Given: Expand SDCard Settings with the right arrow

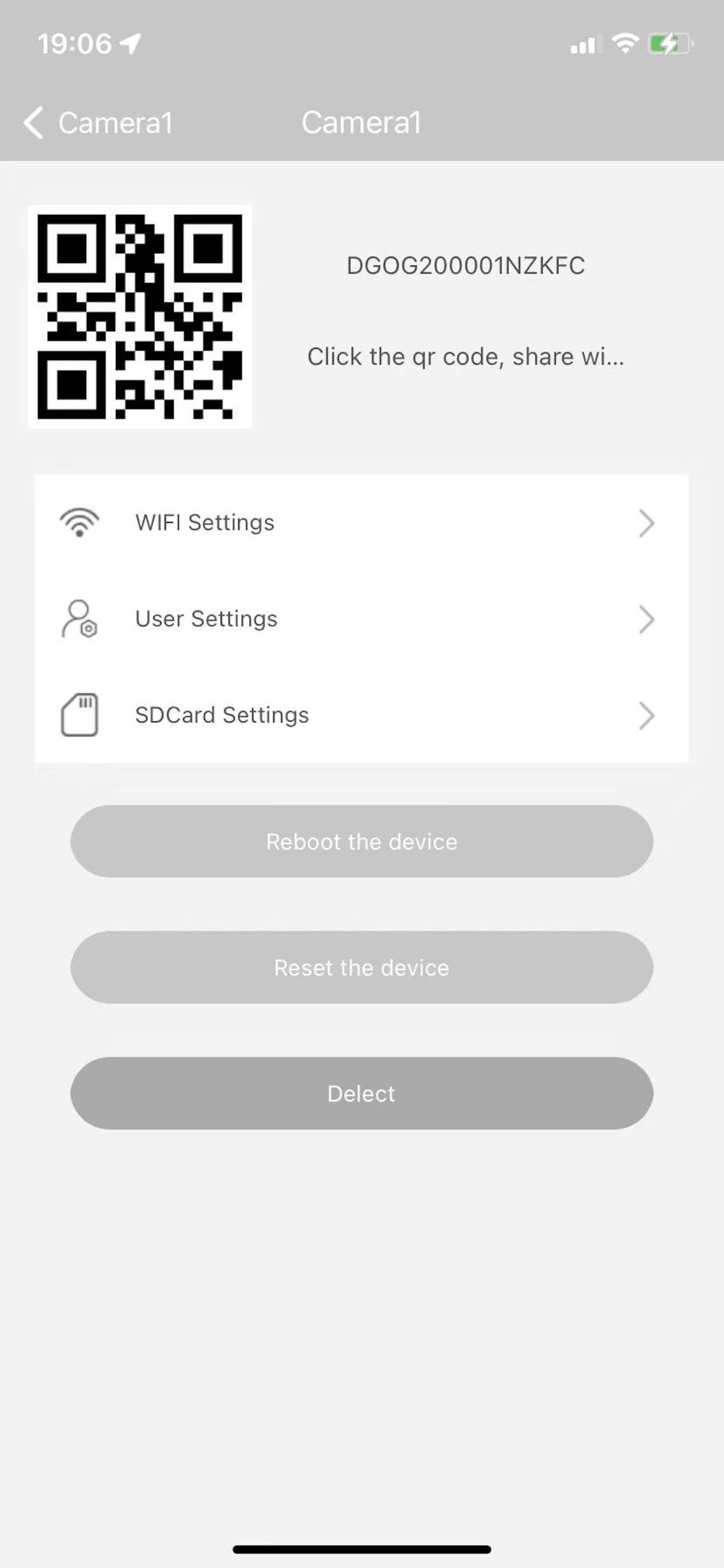Looking at the screenshot, I should 647,716.
